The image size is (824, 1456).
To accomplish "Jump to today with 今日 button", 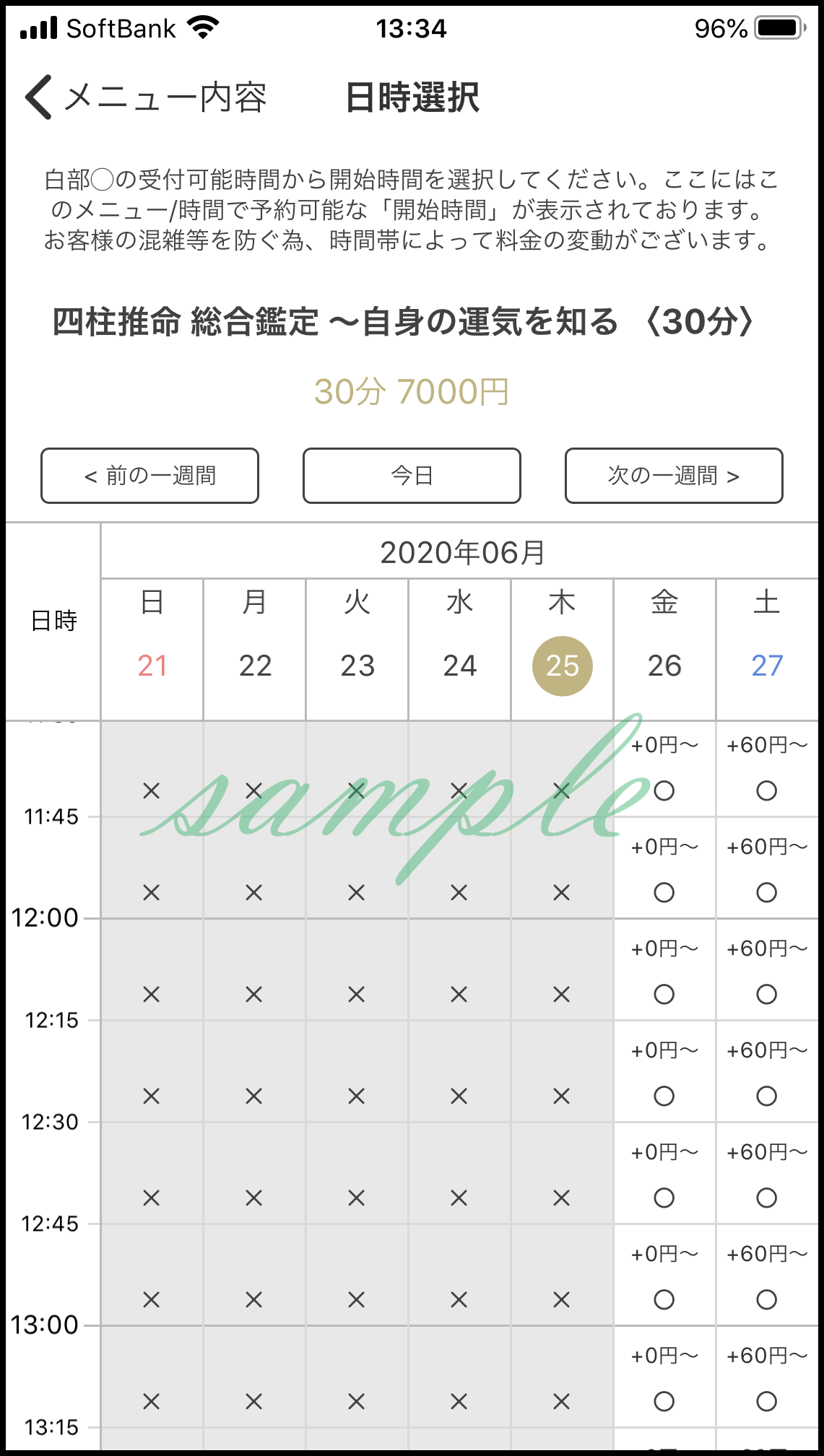I will point(412,476).
